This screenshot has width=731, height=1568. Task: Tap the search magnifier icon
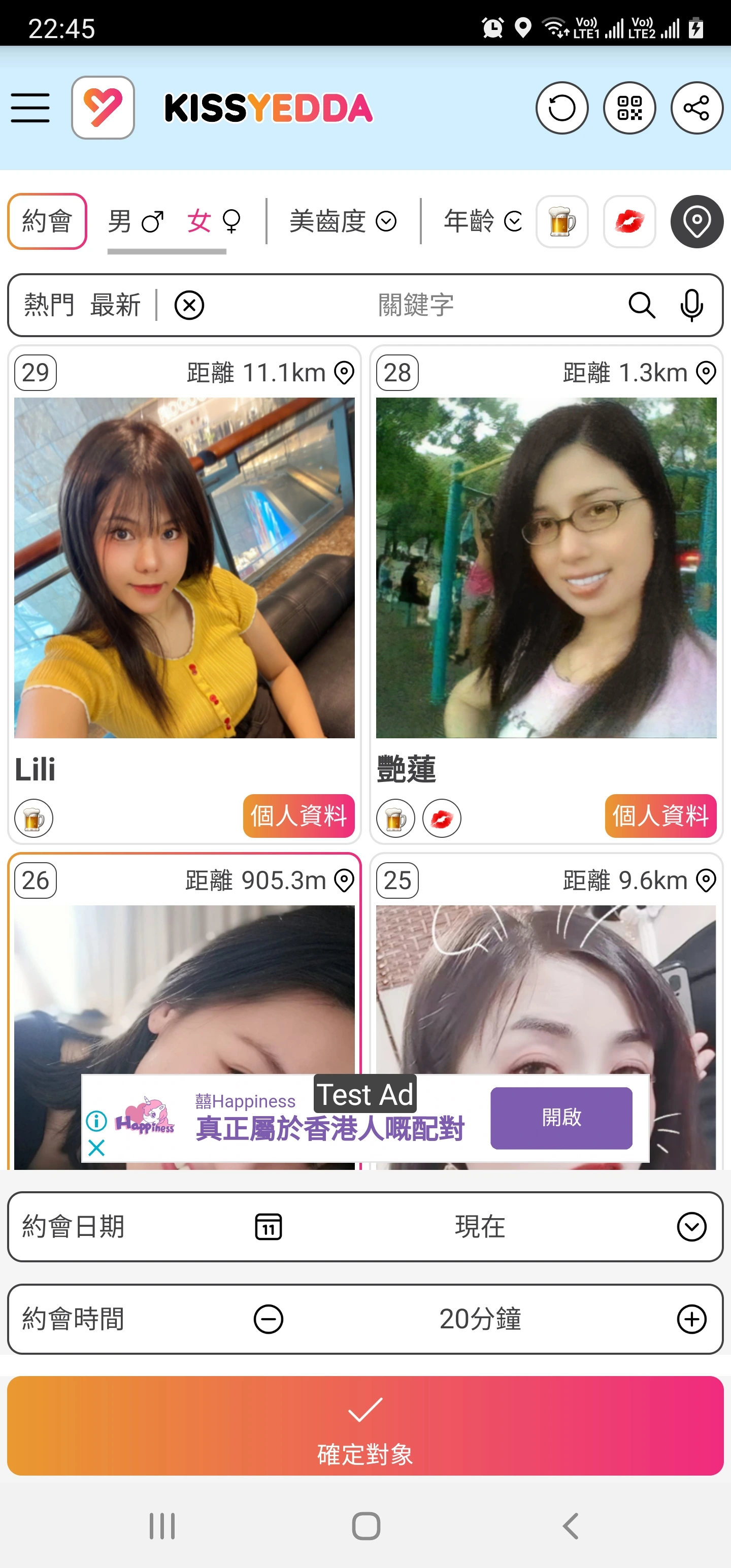tap(641, 306)
